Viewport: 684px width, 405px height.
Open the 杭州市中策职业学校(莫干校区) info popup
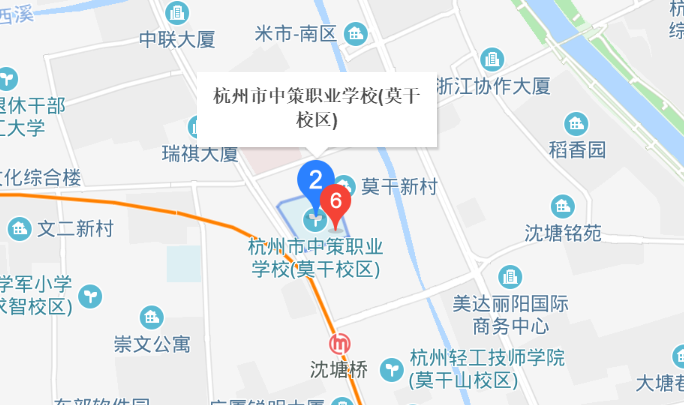318,110
